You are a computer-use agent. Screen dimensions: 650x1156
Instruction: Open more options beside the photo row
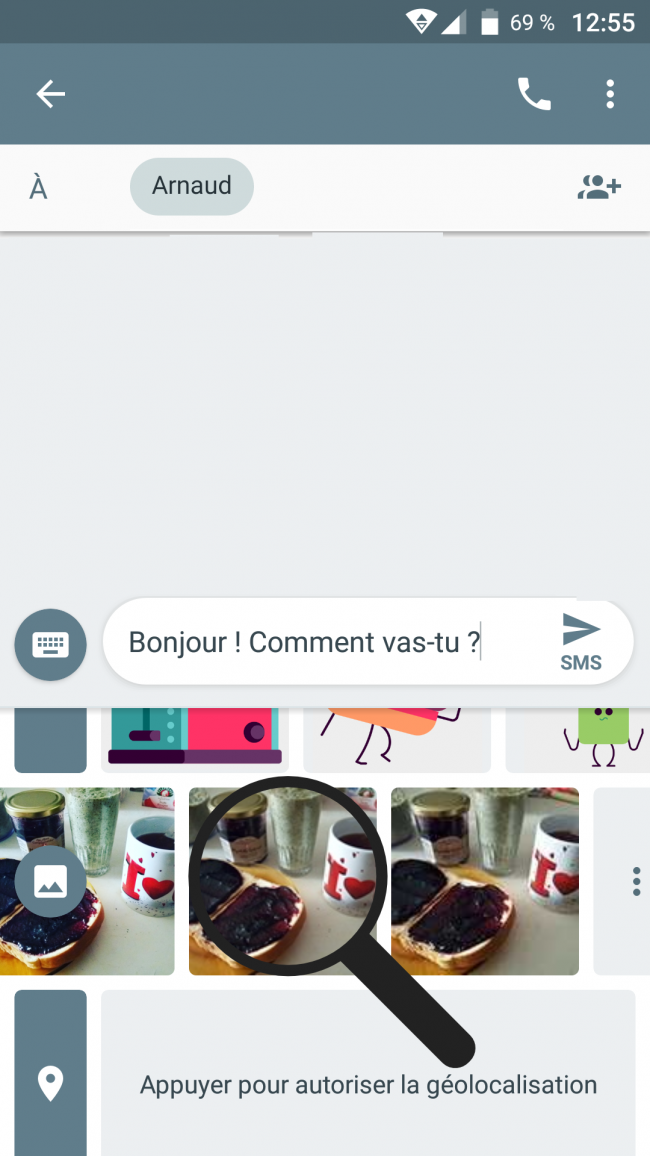635,881
